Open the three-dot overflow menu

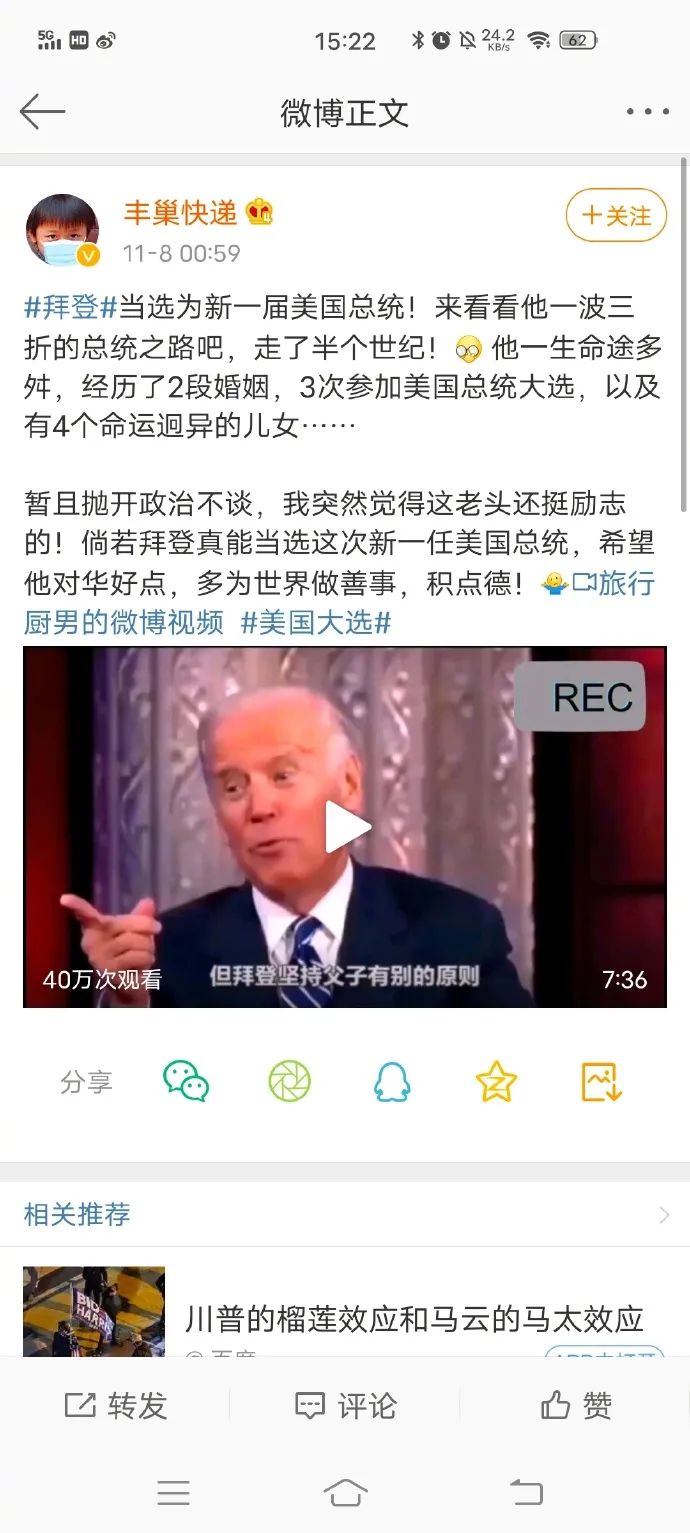click(648, 112)
